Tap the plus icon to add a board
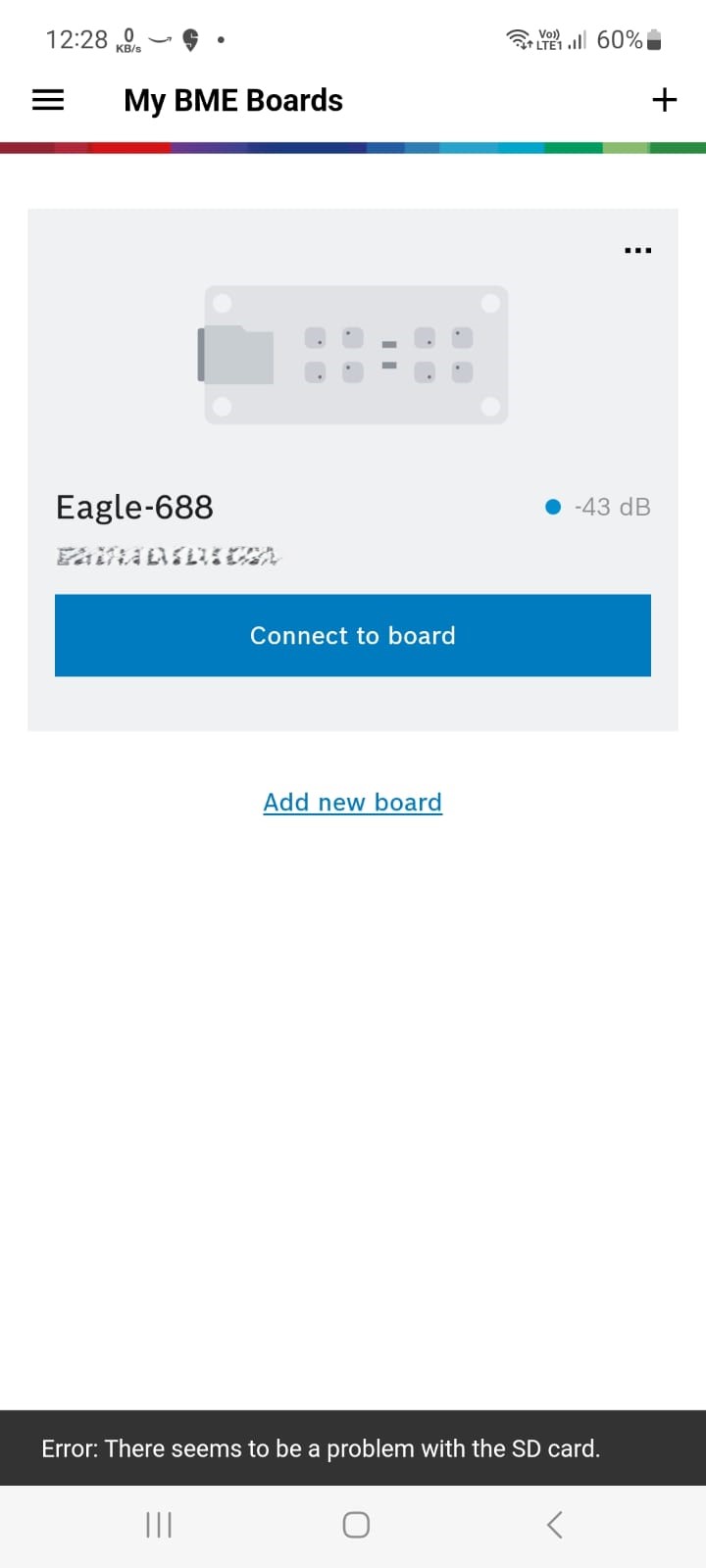The image size is (706, 1568). (x=664, y=100)
